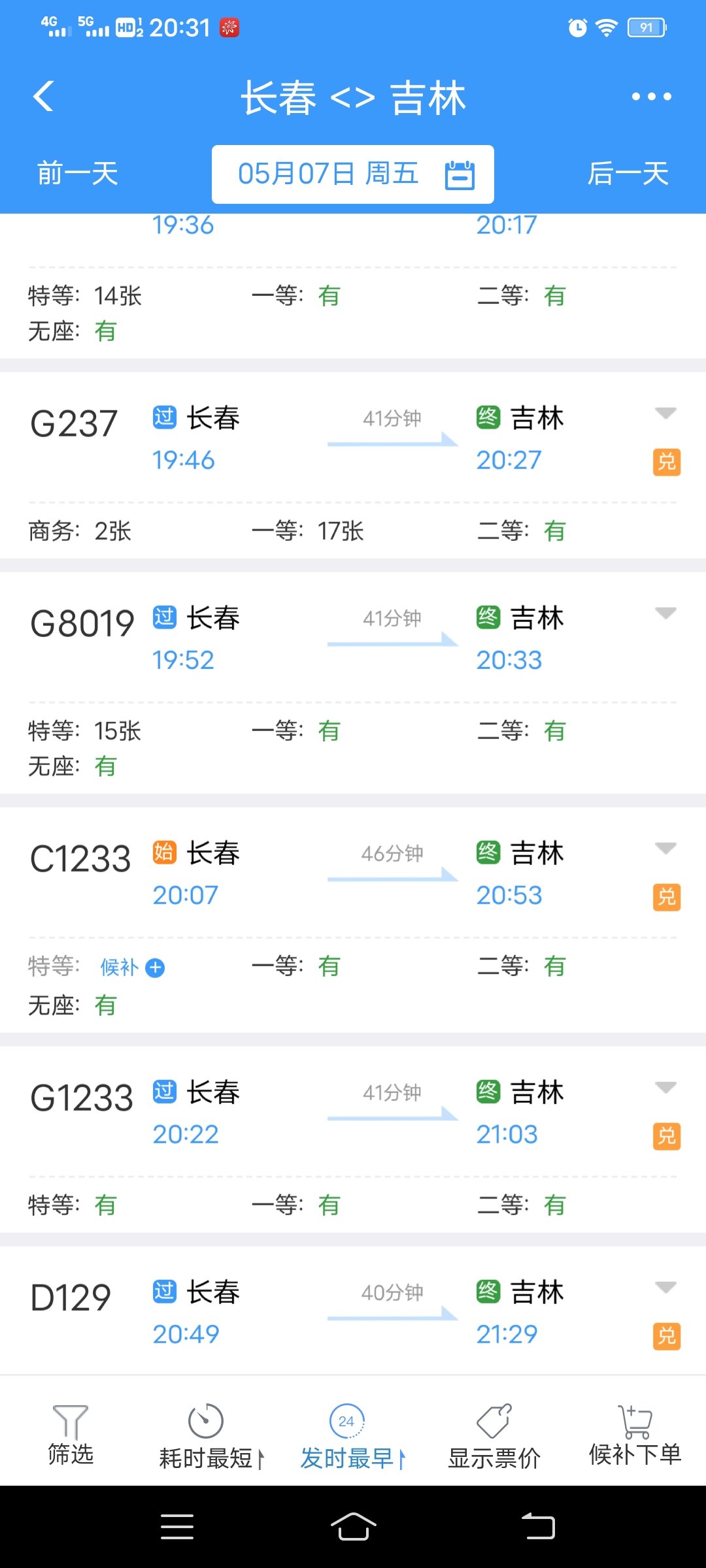Expand the stop details arrow for C1233

(665, 848)
